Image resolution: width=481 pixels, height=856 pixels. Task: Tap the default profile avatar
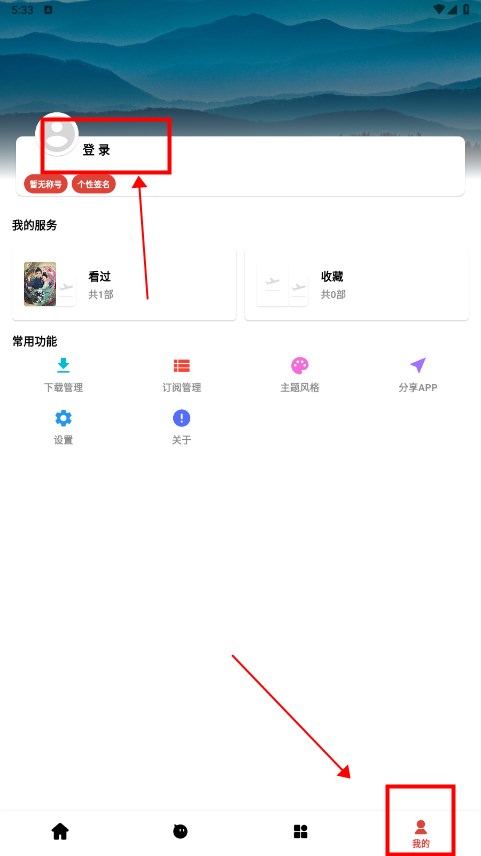coord(57,134)
